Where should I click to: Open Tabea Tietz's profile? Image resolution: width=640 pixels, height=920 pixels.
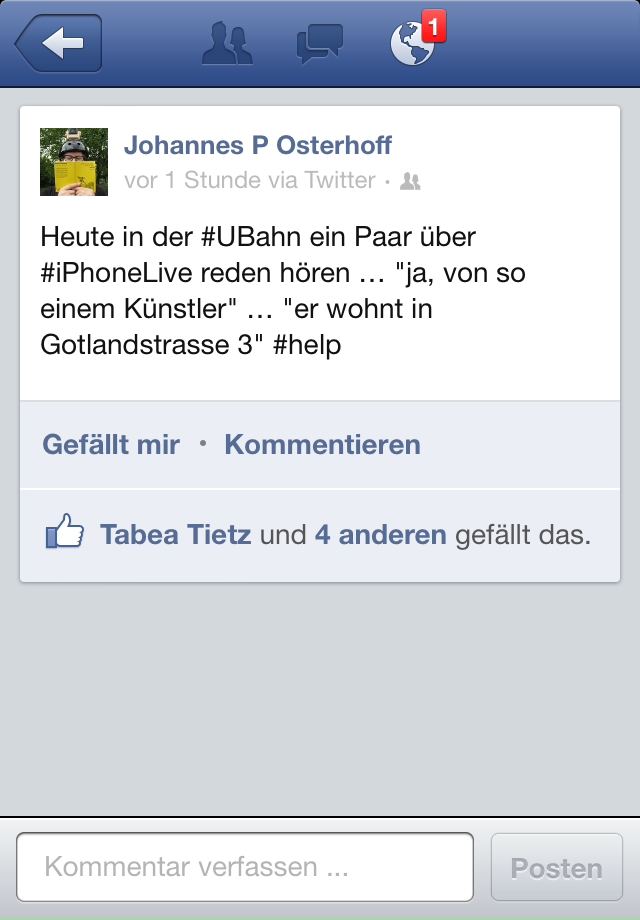176,535
